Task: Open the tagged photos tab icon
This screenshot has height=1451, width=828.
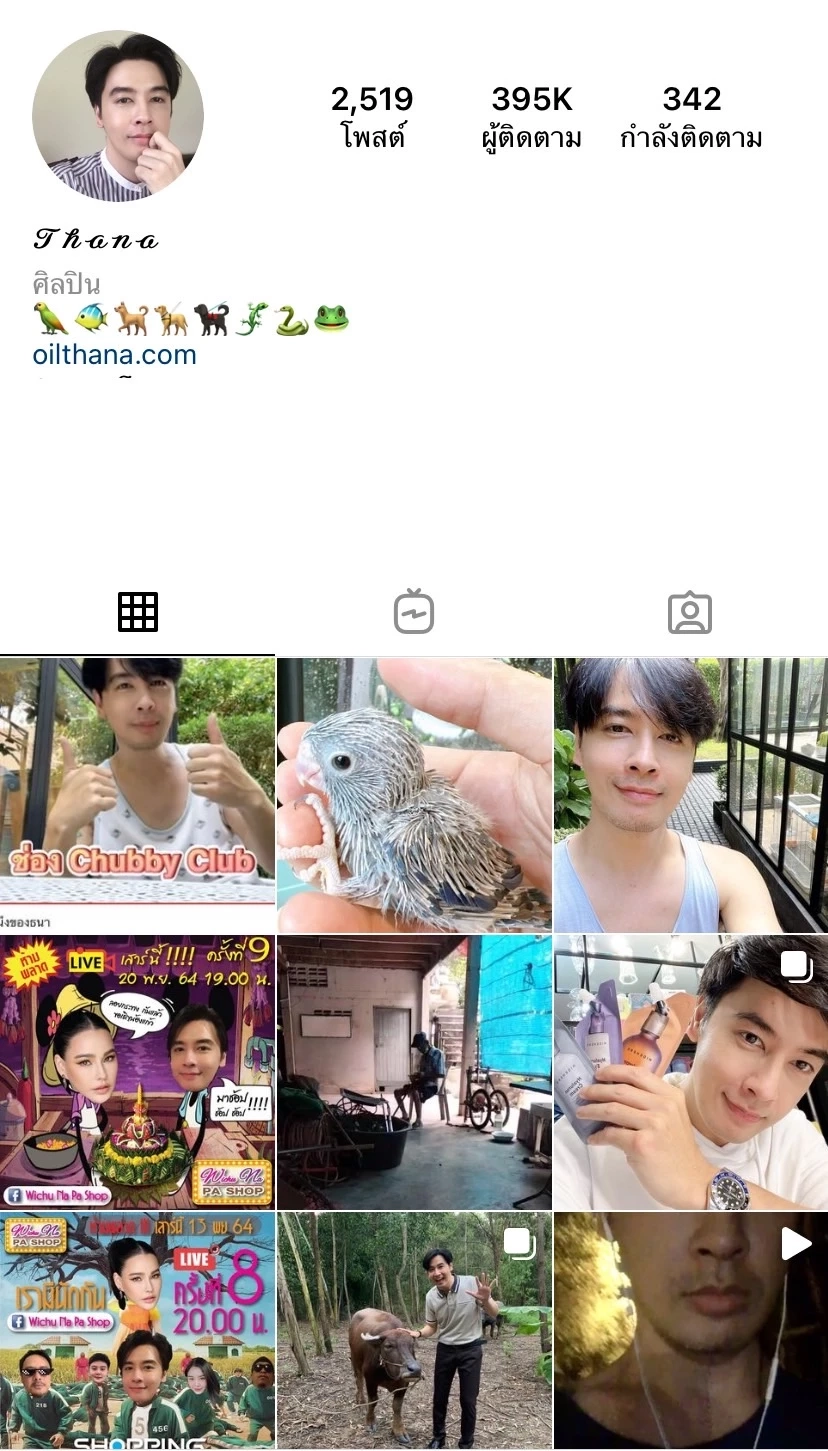Action: tap(689, 612)
